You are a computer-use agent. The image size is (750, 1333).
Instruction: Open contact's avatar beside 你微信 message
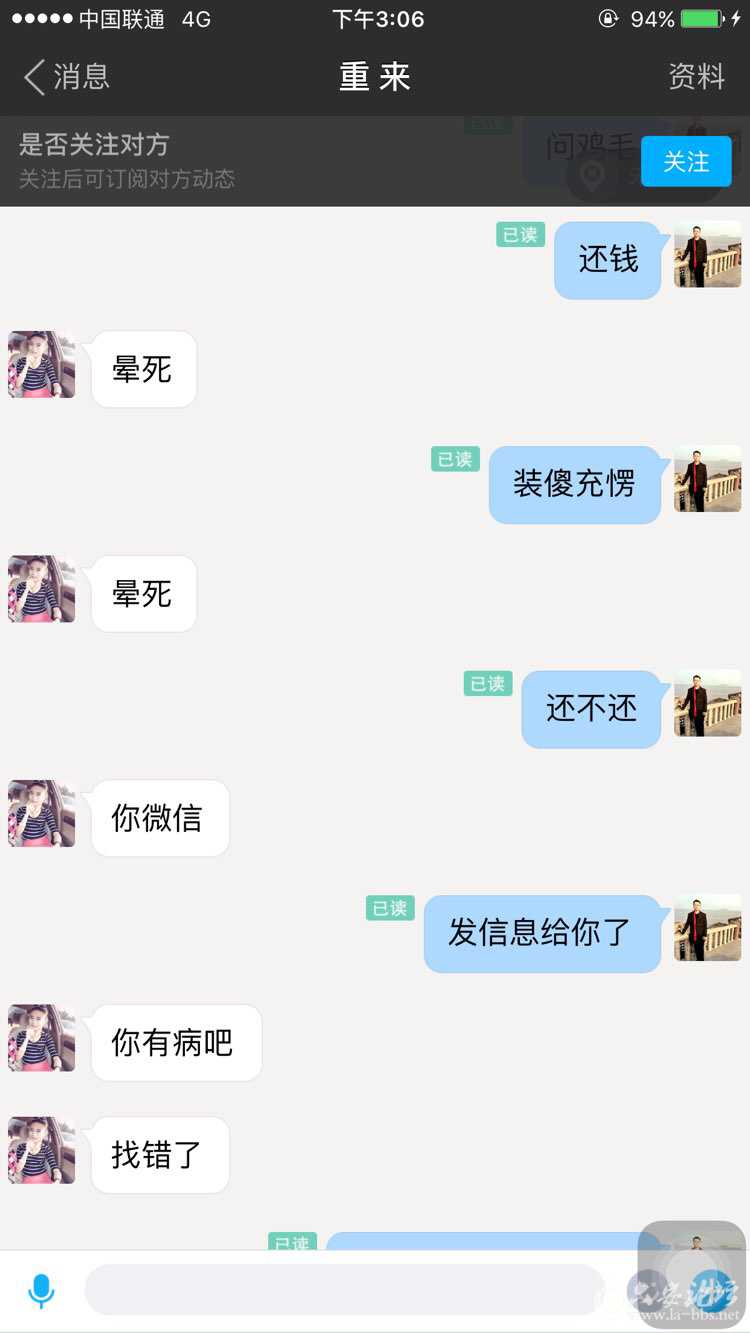point(42,814)
